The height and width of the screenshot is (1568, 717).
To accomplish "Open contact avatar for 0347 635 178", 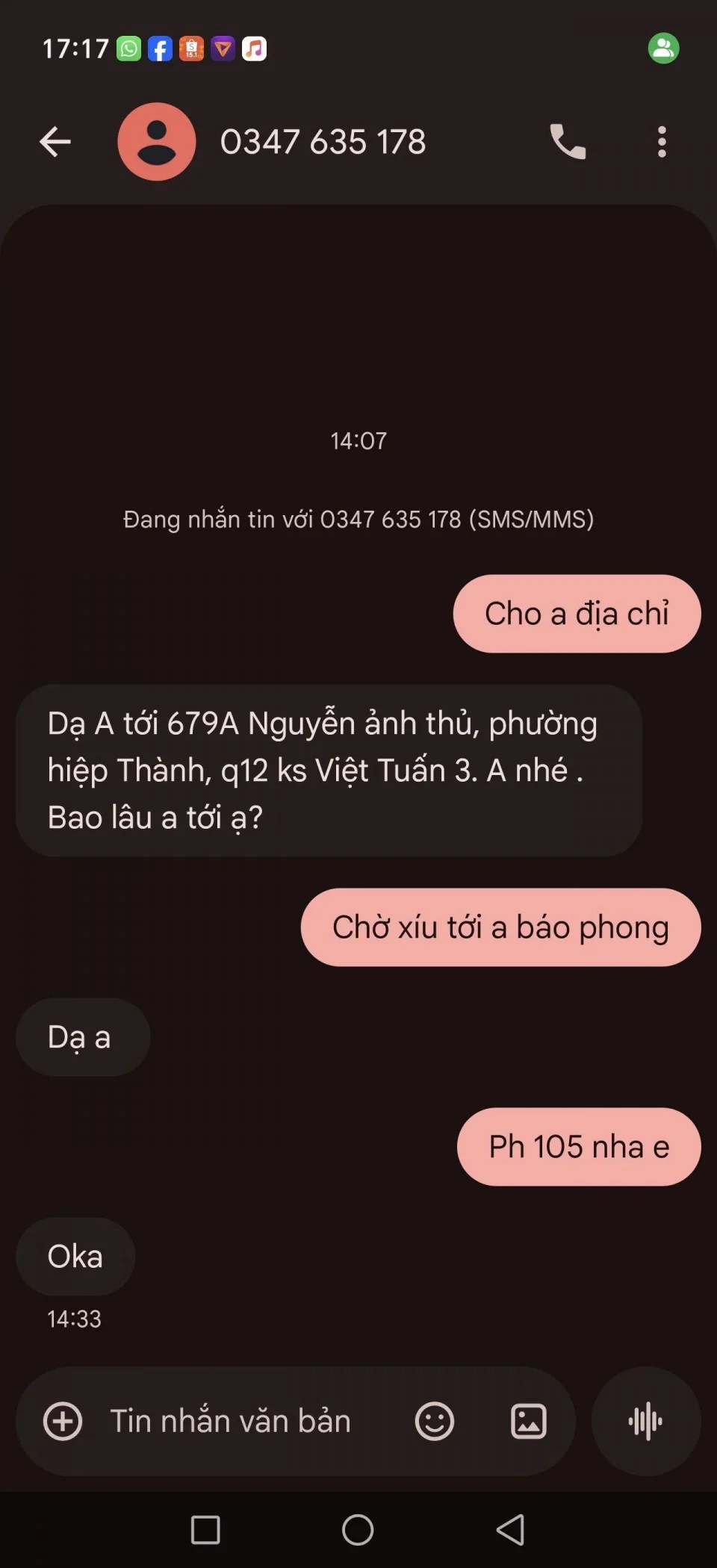I will point(157,142).
